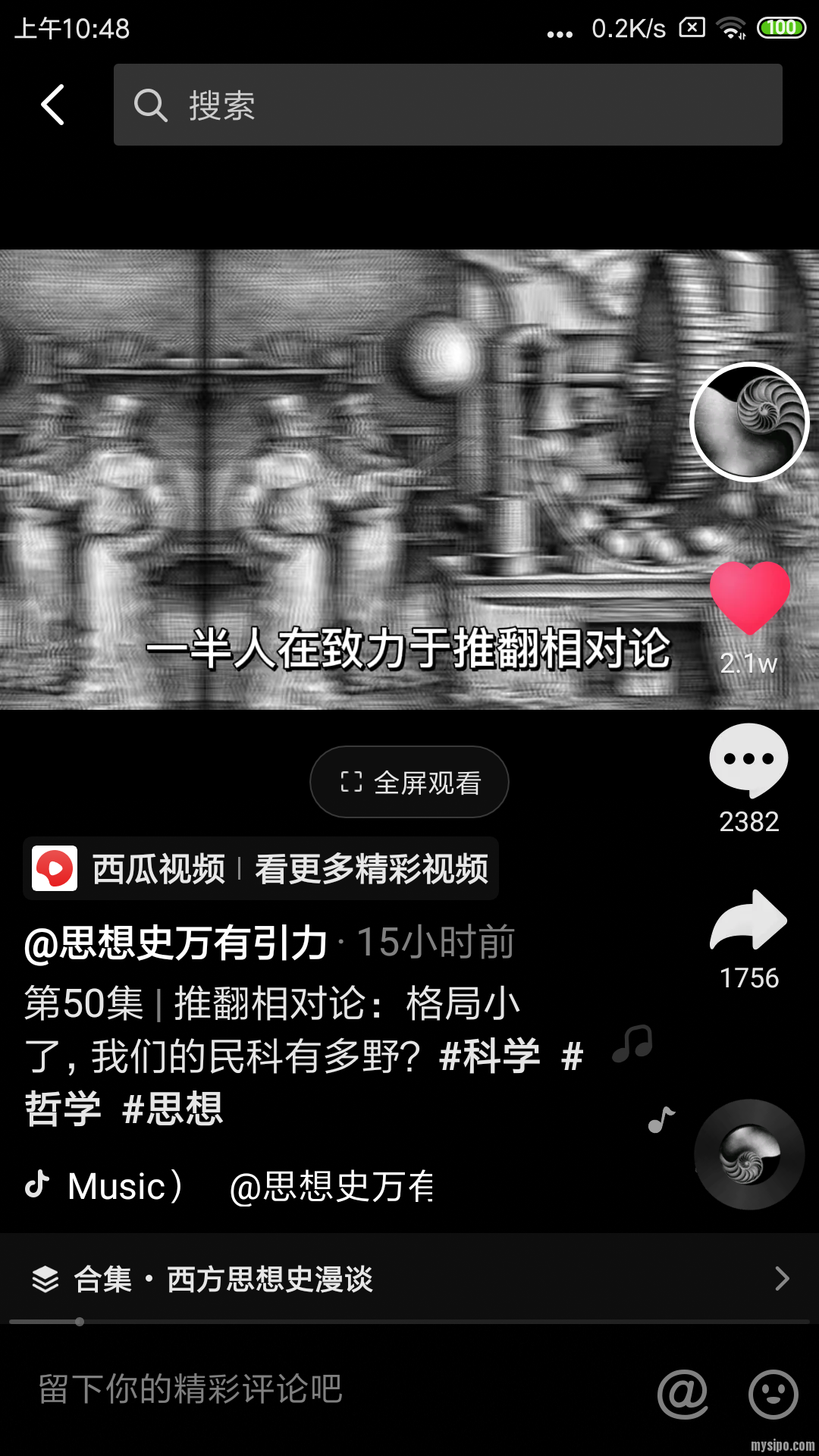This screenshot has height=1456, width=819.
Task: Tap the comment field 留下你的精彩评论吧
Action: pos(303,1389)
